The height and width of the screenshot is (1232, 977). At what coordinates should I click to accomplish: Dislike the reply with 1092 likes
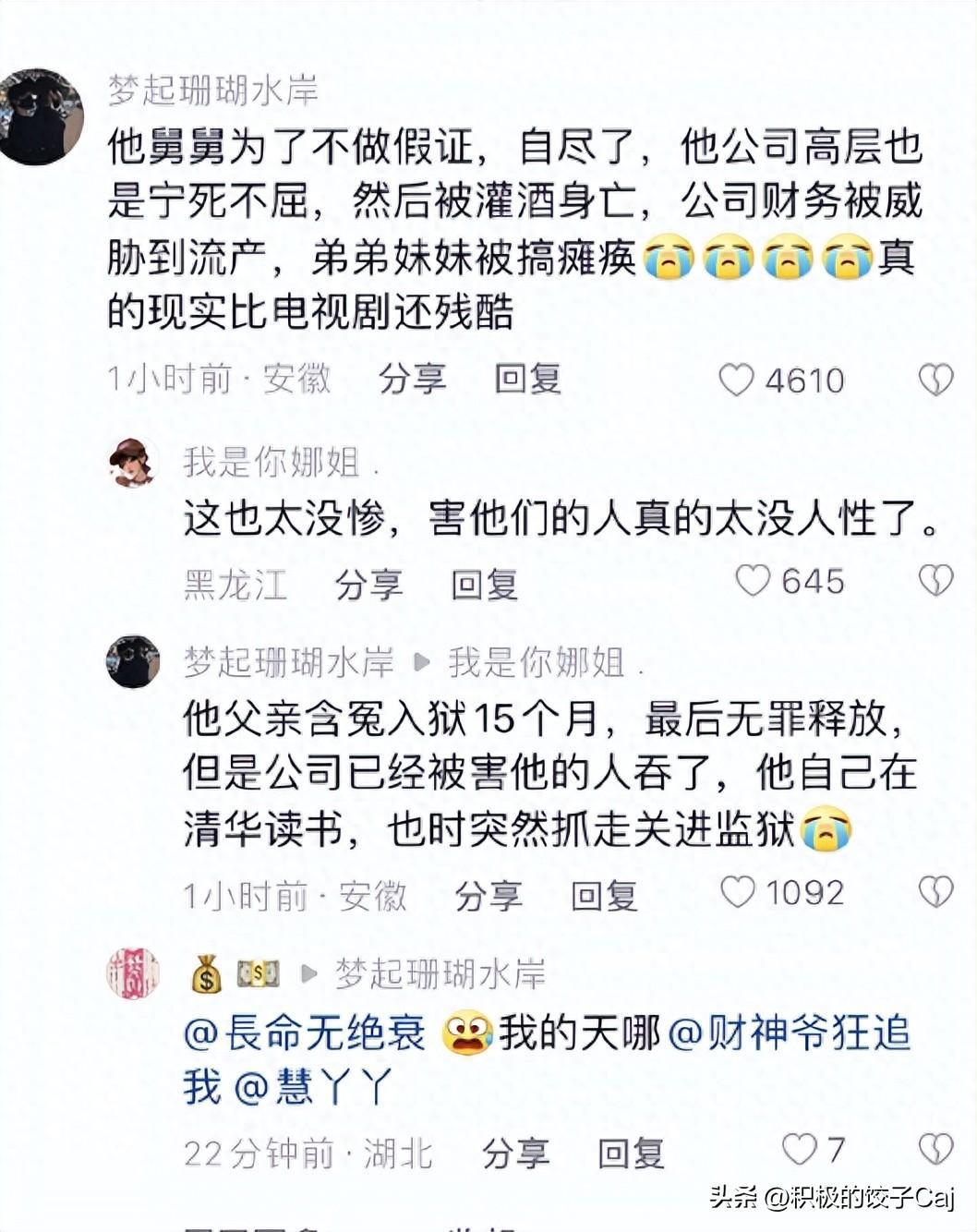935,891
